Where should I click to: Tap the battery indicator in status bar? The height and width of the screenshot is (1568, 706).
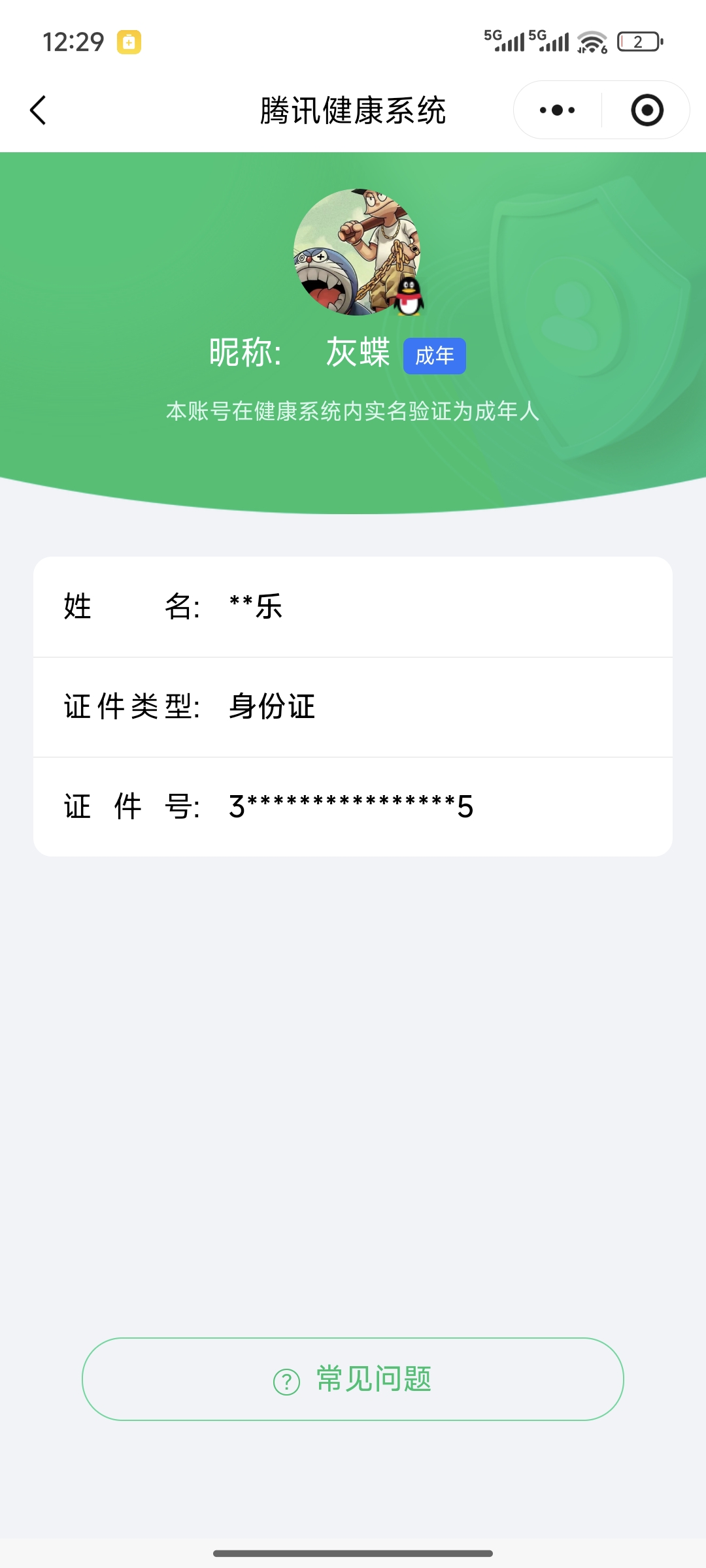tap(637, 41)
